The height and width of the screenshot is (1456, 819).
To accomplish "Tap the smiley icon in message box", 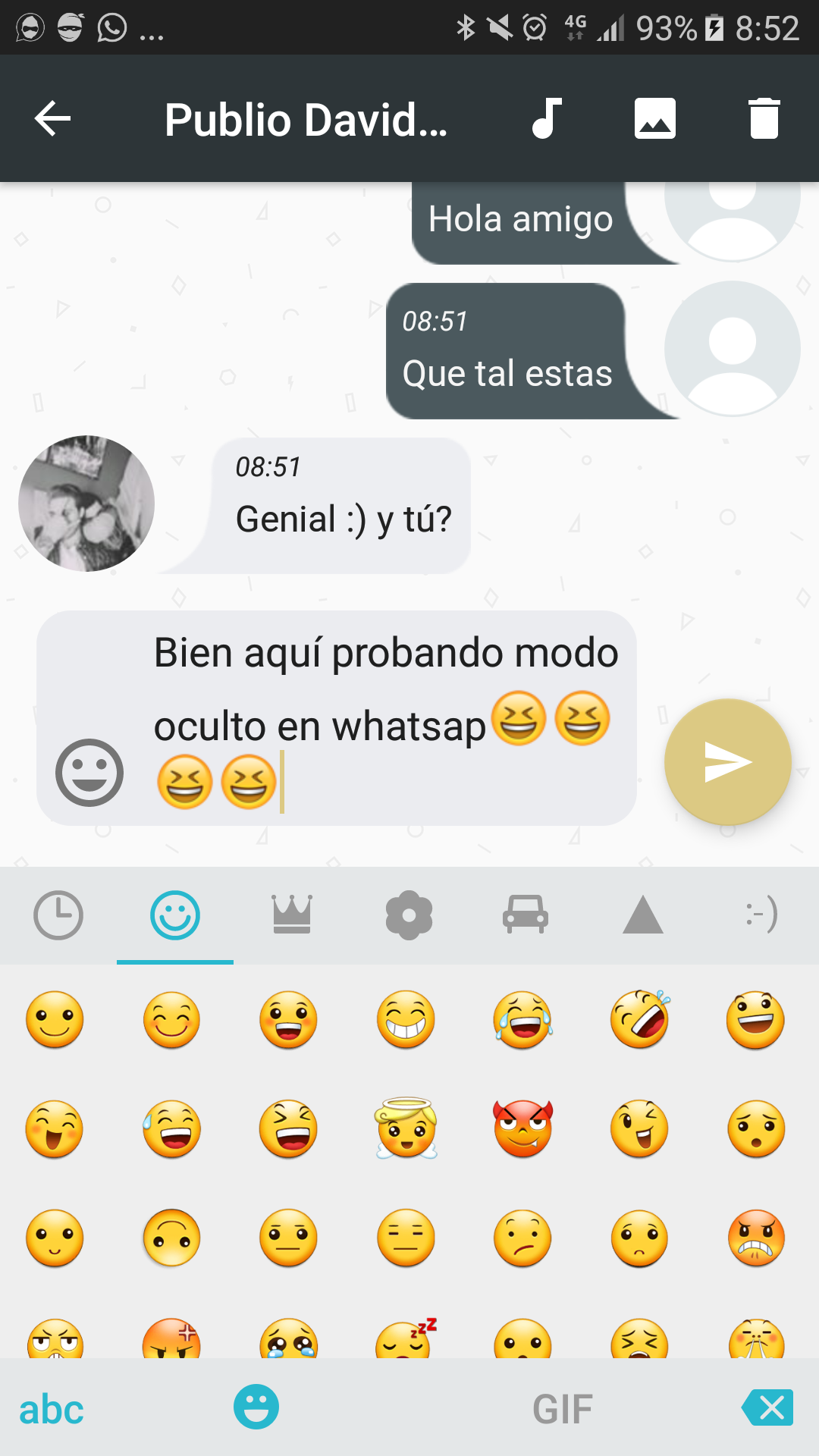I will 89,773.
